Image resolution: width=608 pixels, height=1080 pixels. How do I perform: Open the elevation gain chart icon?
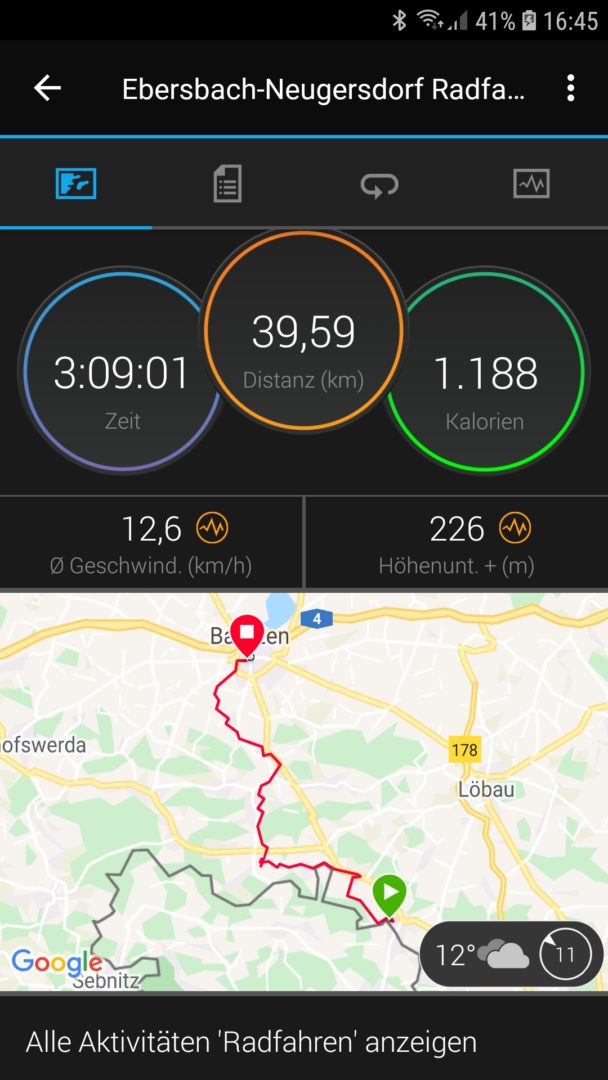[x=515, y=527]
